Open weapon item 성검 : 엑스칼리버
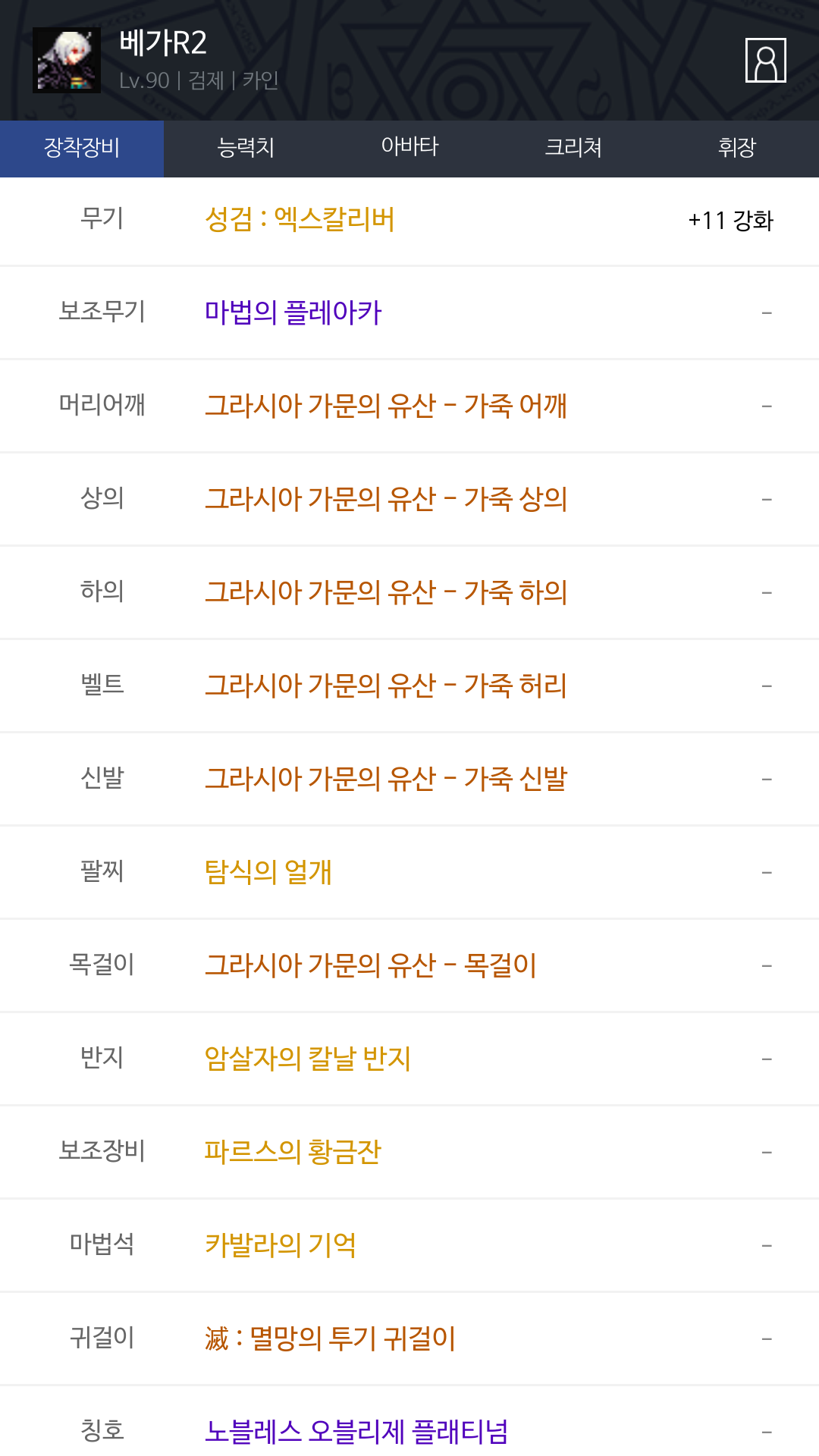The height and width of the screenshot is (1456, 819). tap(300, 220)
